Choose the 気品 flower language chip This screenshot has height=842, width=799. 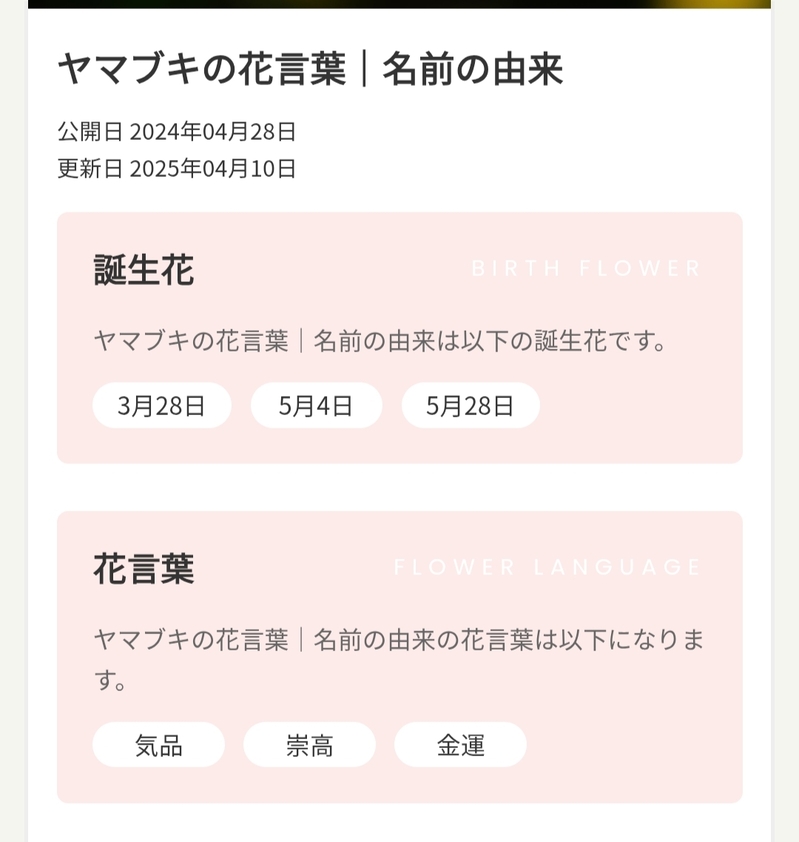(158, 745)
